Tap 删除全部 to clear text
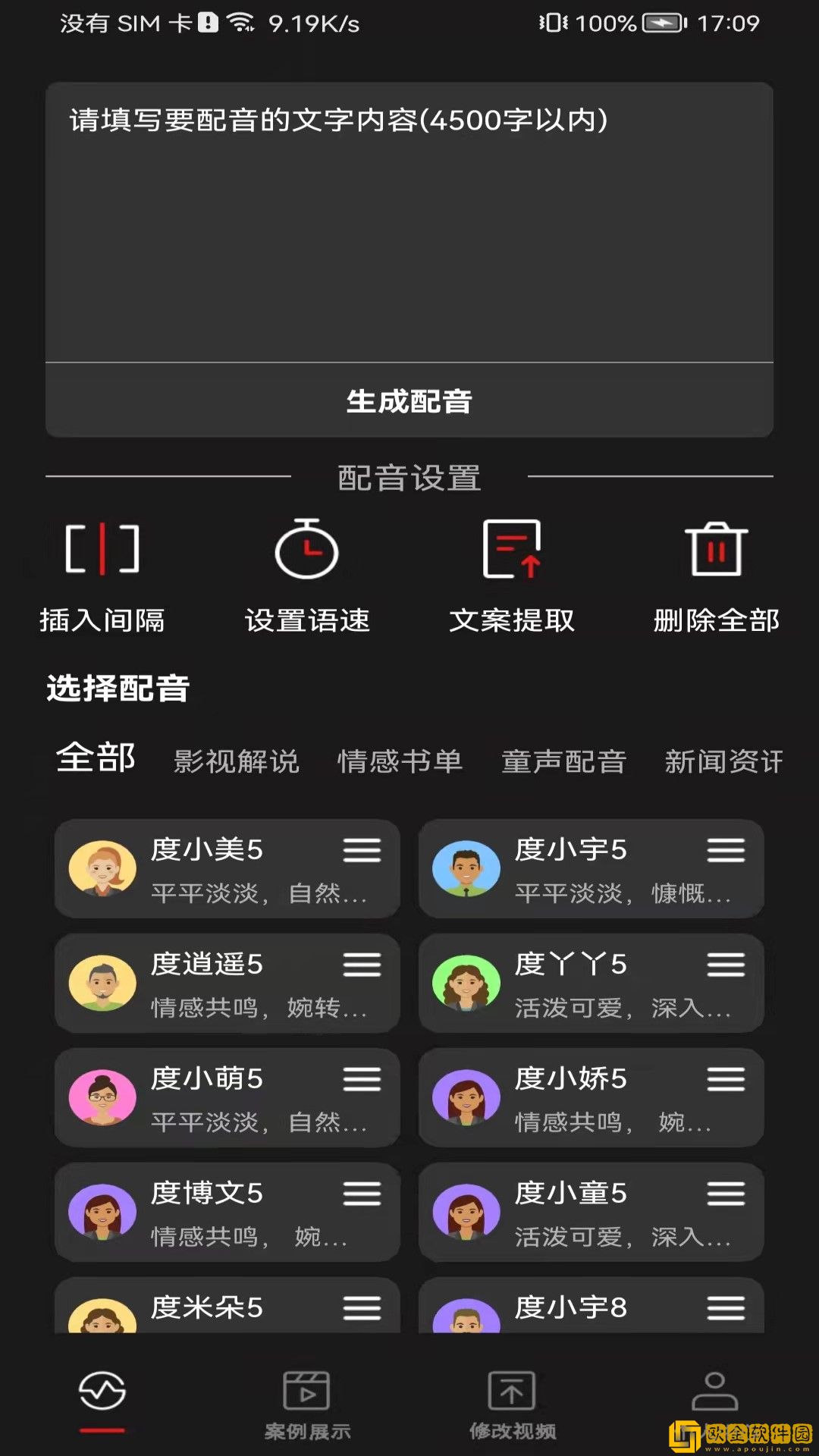Viewport: 819px width, 1456px height. tap(717, 577)
